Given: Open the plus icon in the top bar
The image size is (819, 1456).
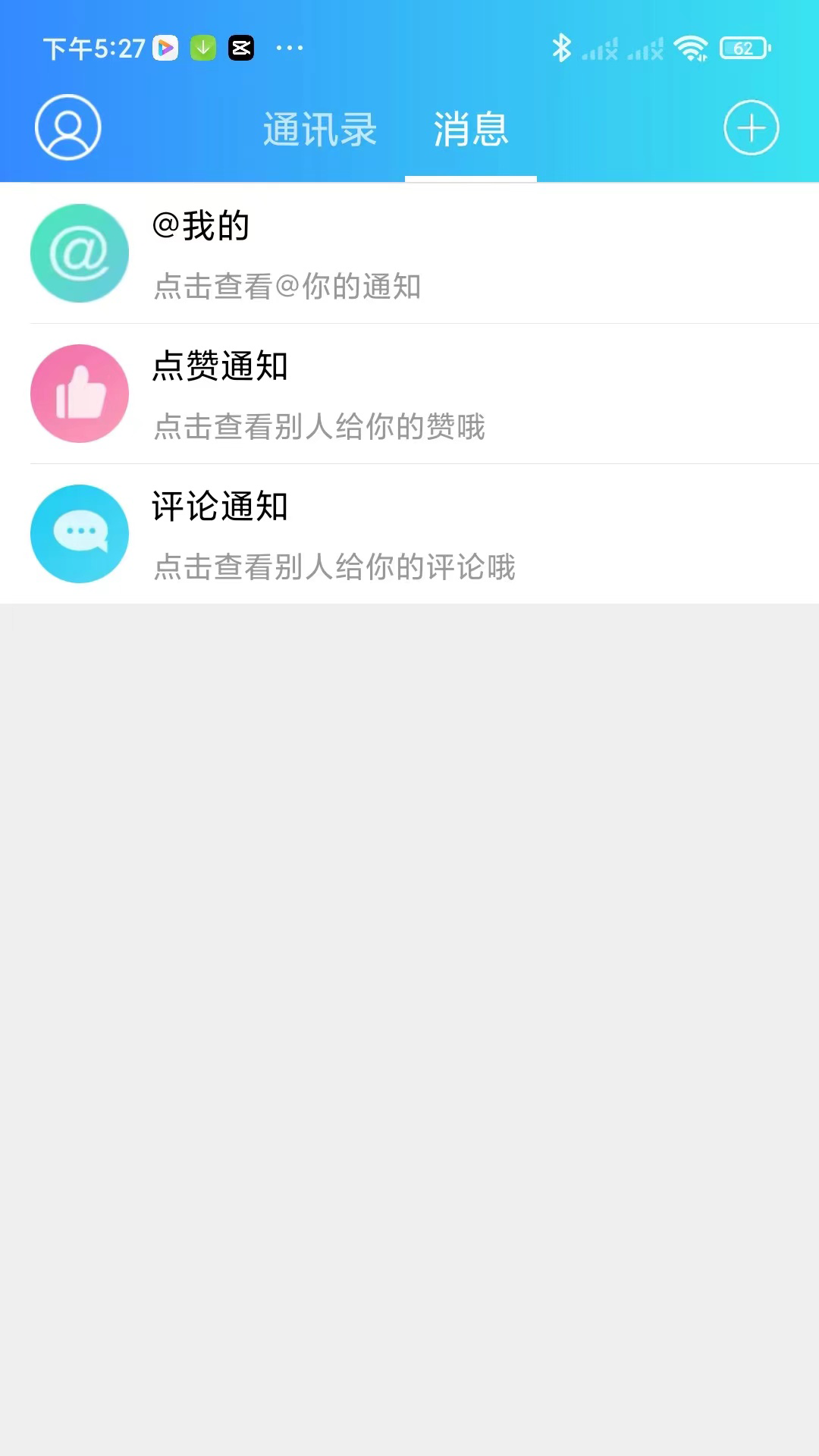Looking at the screenshot, I should [751, 127].
